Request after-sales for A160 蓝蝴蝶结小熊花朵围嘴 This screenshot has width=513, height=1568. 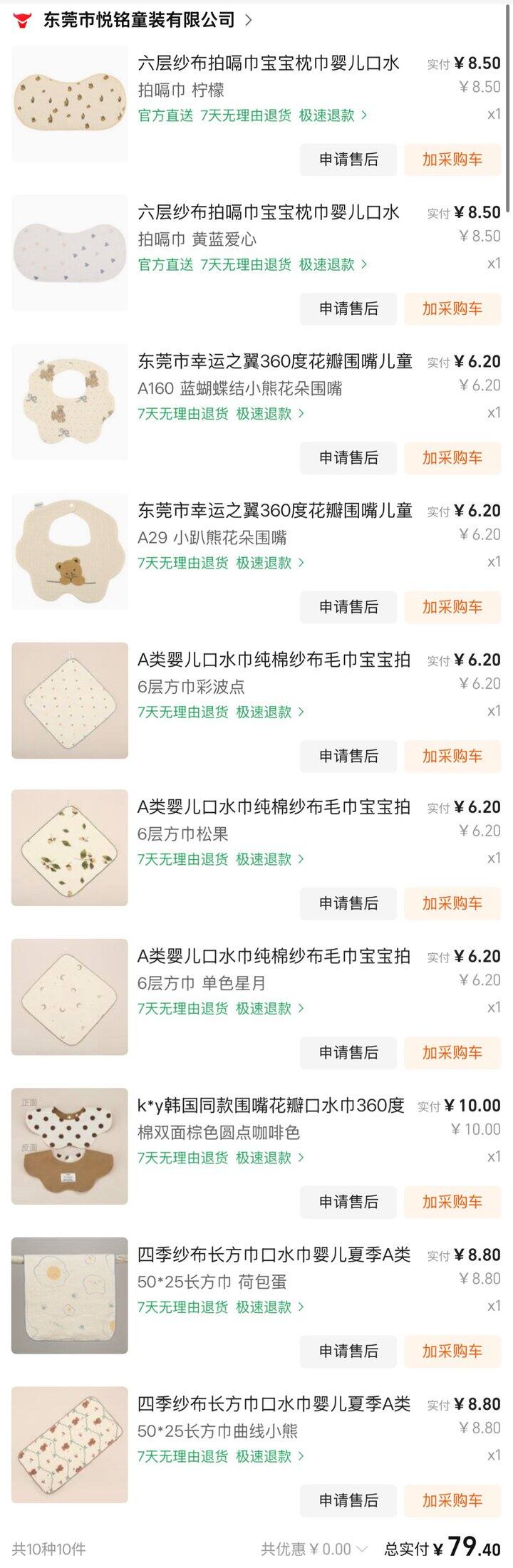point(348,457)
